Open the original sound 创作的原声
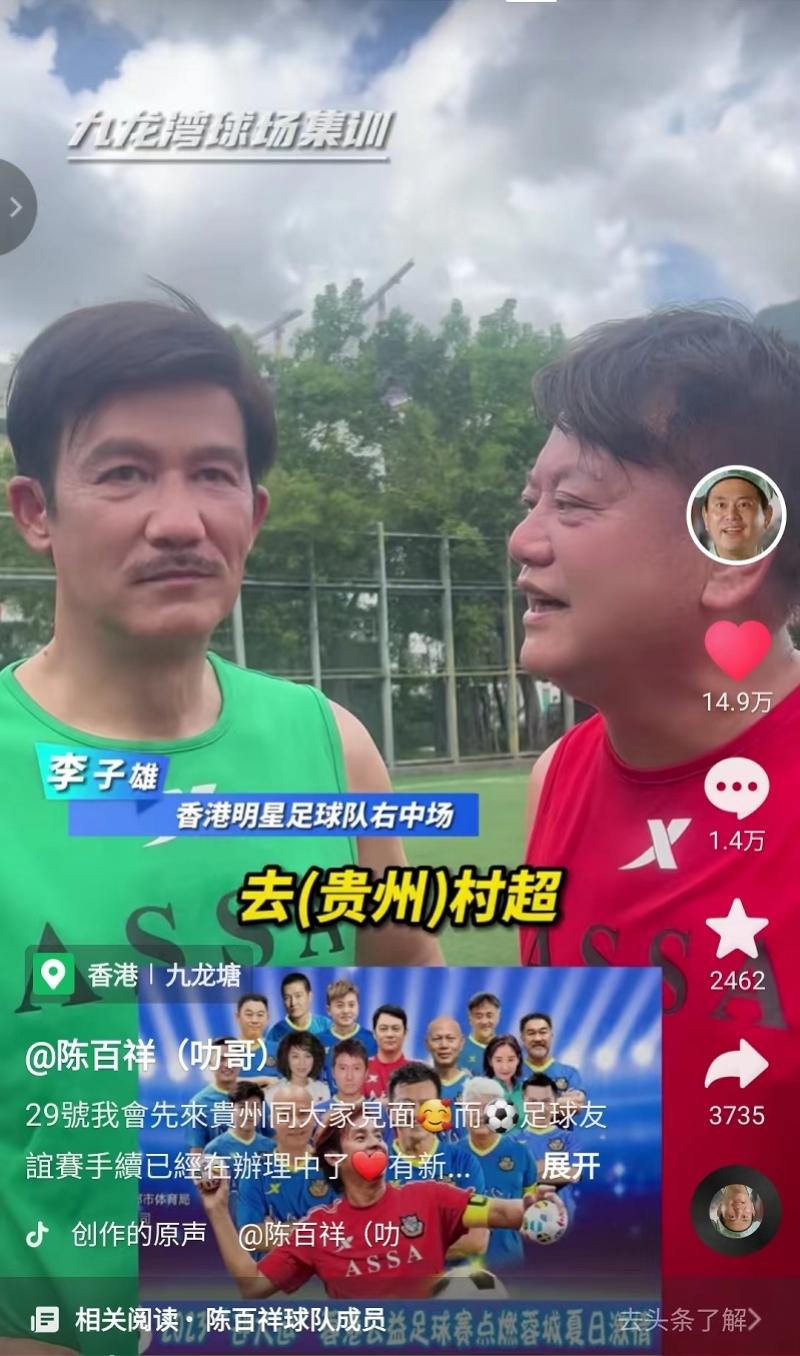The height and width of the screenshot is (1356, 800). click(138, 1234)
